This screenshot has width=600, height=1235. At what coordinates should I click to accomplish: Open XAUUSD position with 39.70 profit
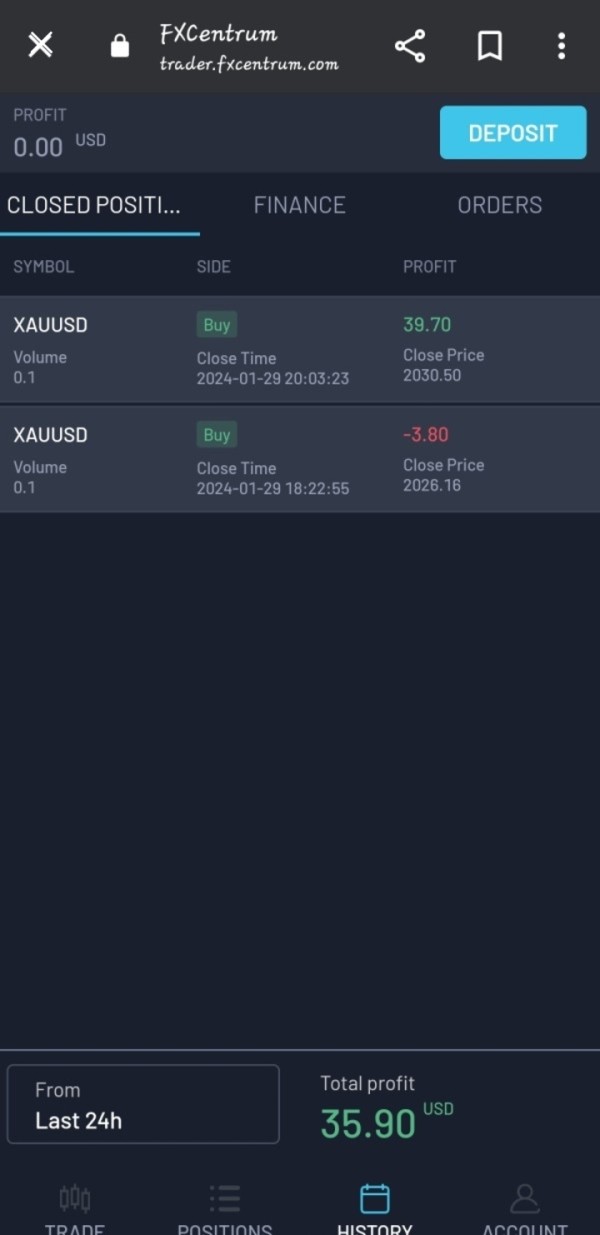300,350
